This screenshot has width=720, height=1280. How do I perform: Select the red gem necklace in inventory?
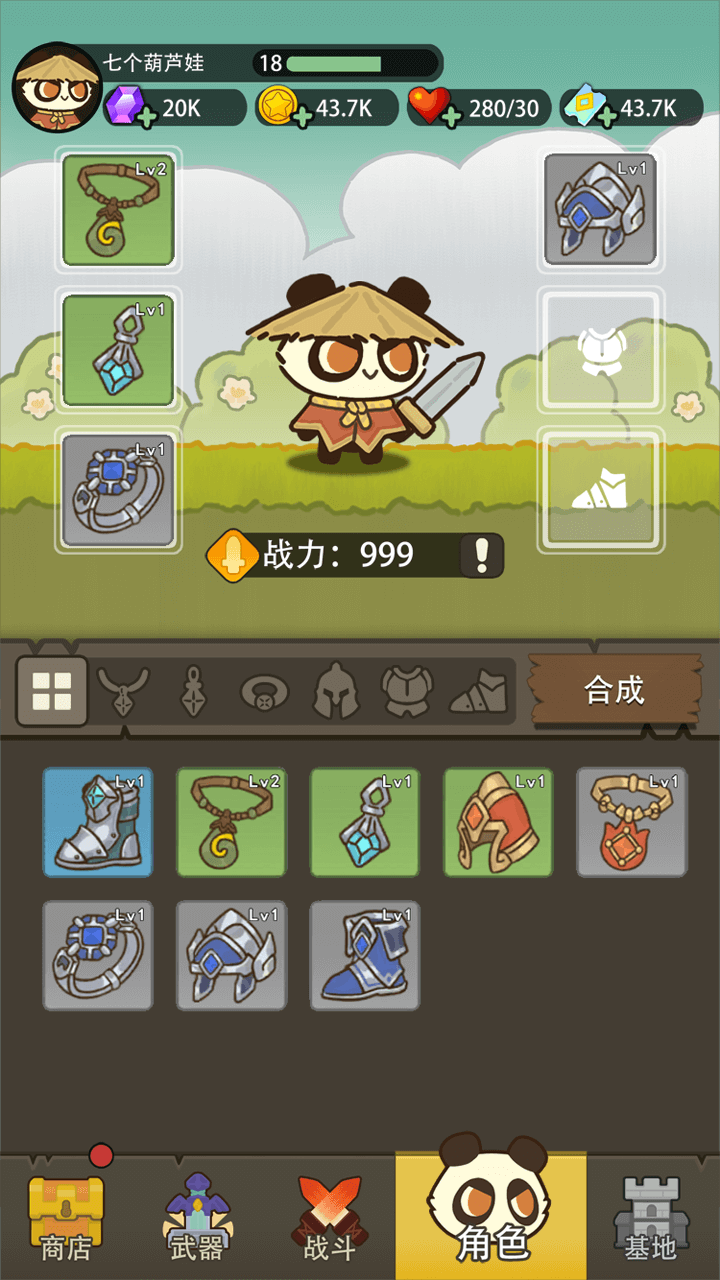coord(632,822)
